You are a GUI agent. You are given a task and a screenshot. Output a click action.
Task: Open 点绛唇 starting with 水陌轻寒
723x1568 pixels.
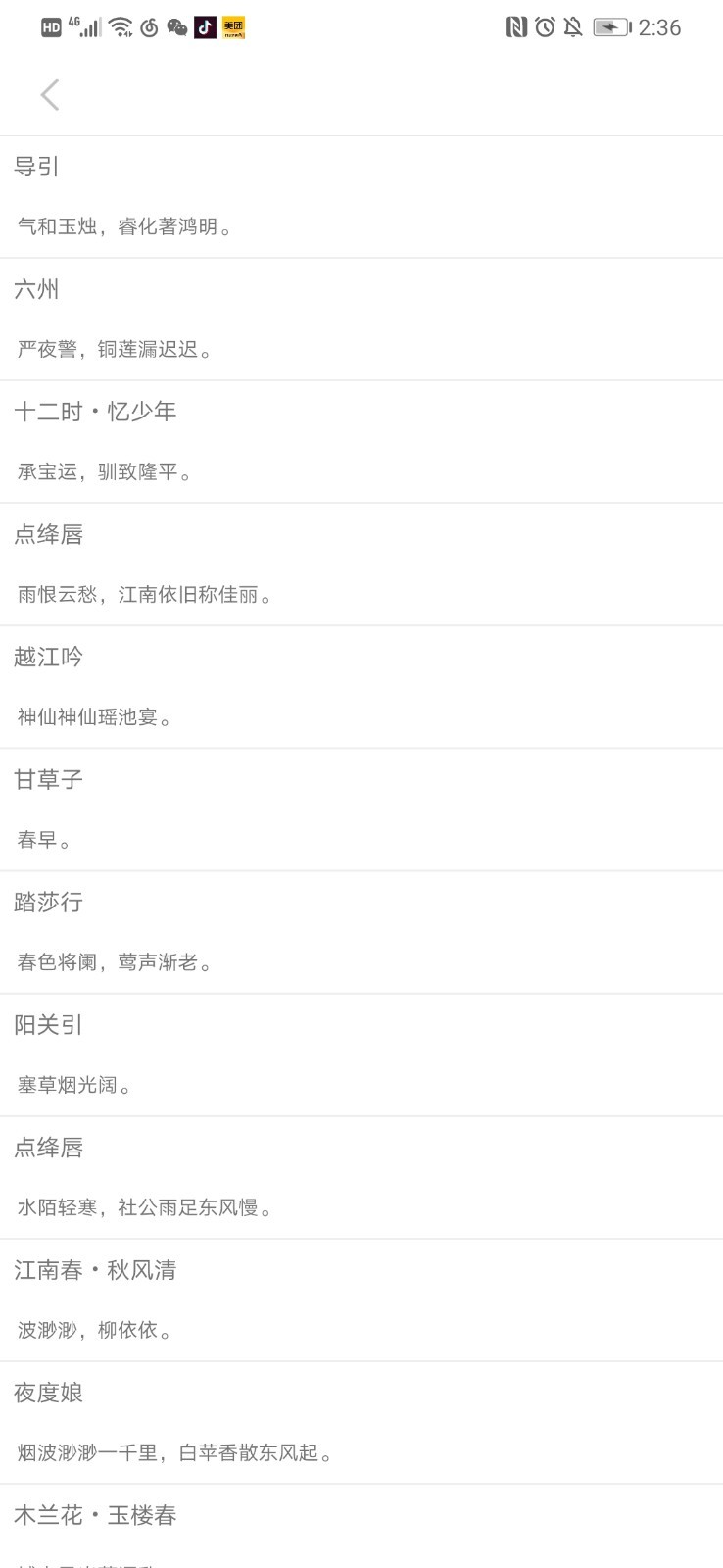pos(361,1177)
